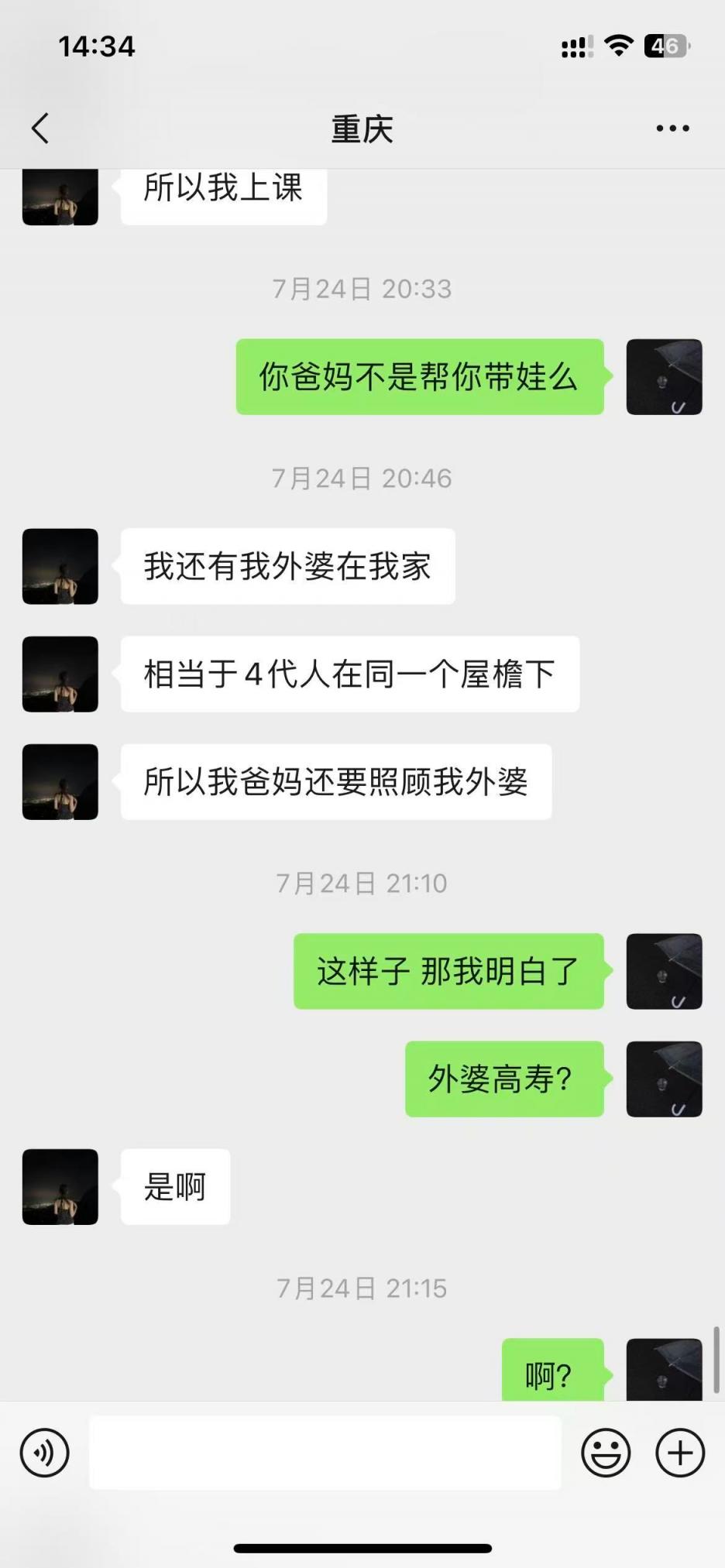
Task: Switch to voice message input
Action: pos(45,1452)
